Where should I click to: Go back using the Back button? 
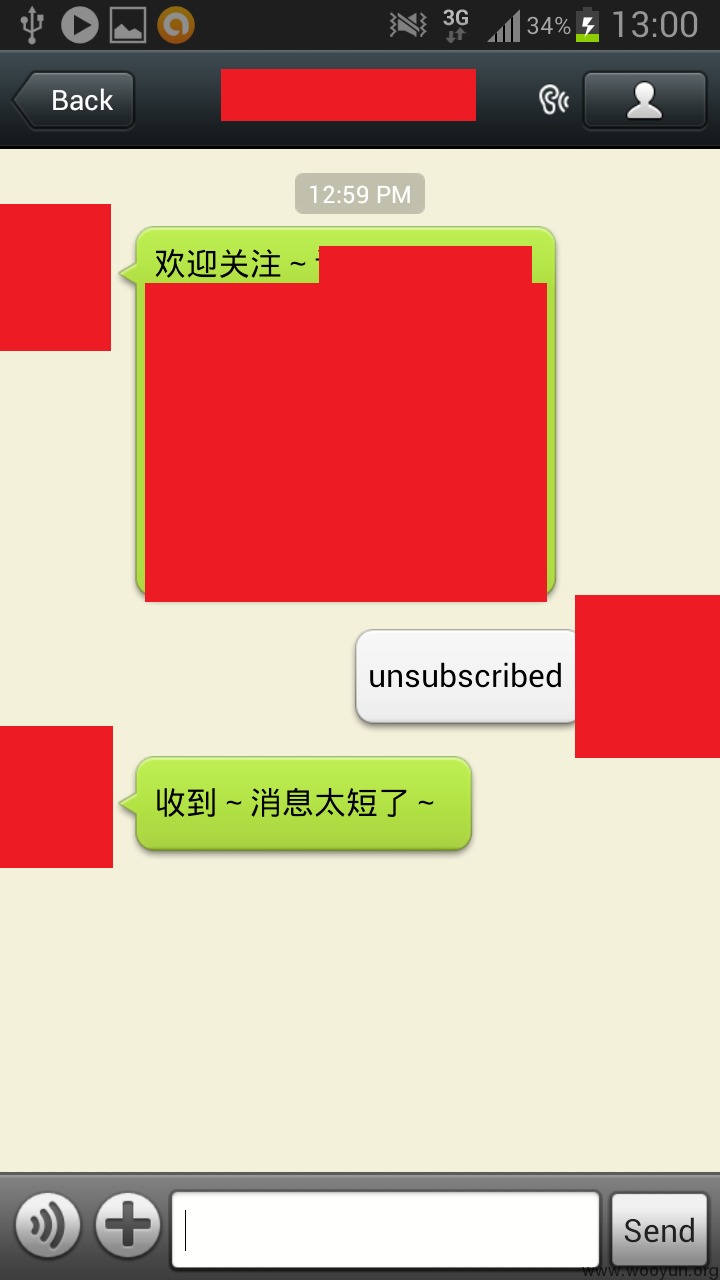click(x=74, y=100)
